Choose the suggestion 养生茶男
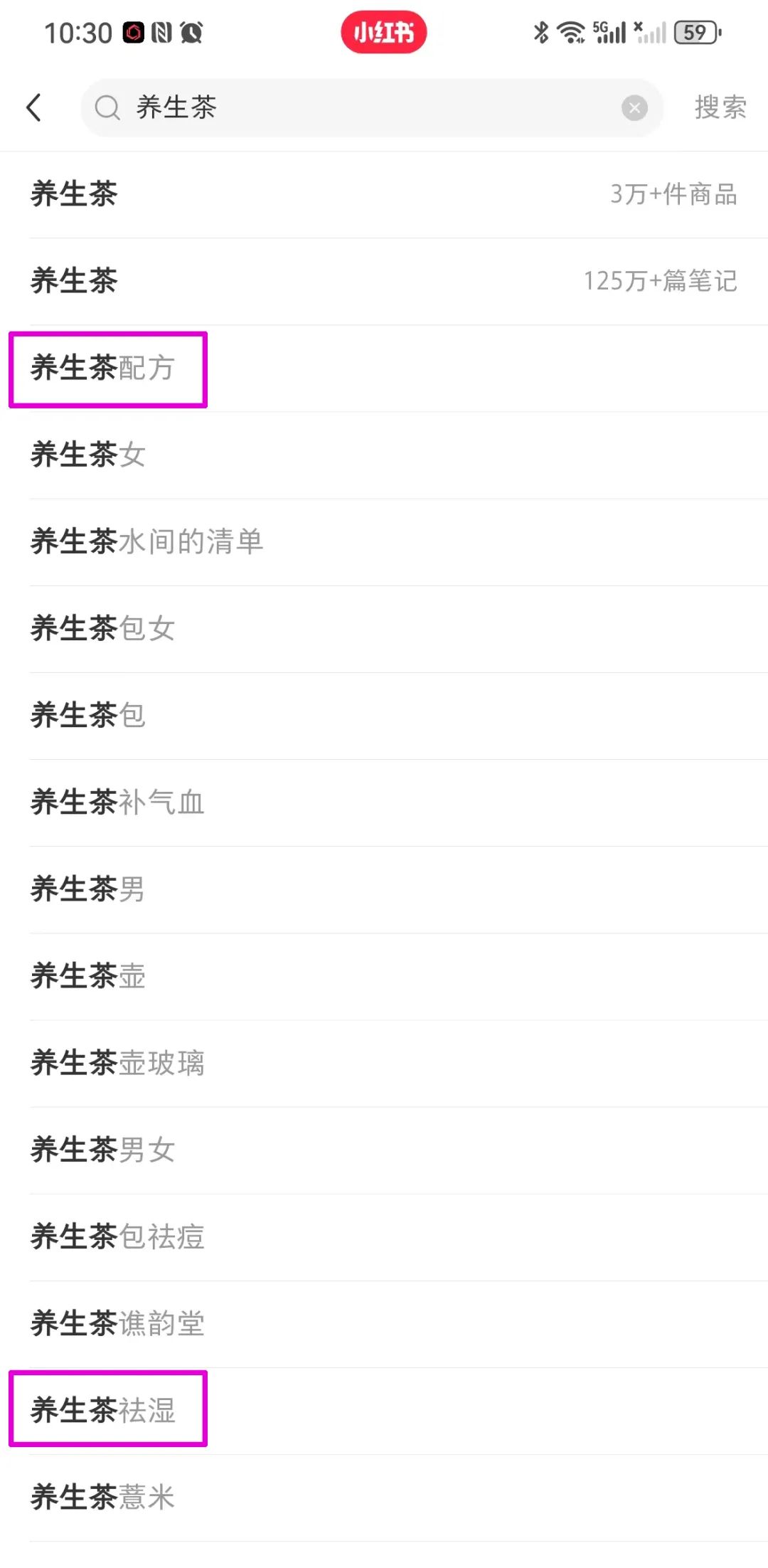The width and height of the screenshot is (768, 1568). [x=89, y=889]
